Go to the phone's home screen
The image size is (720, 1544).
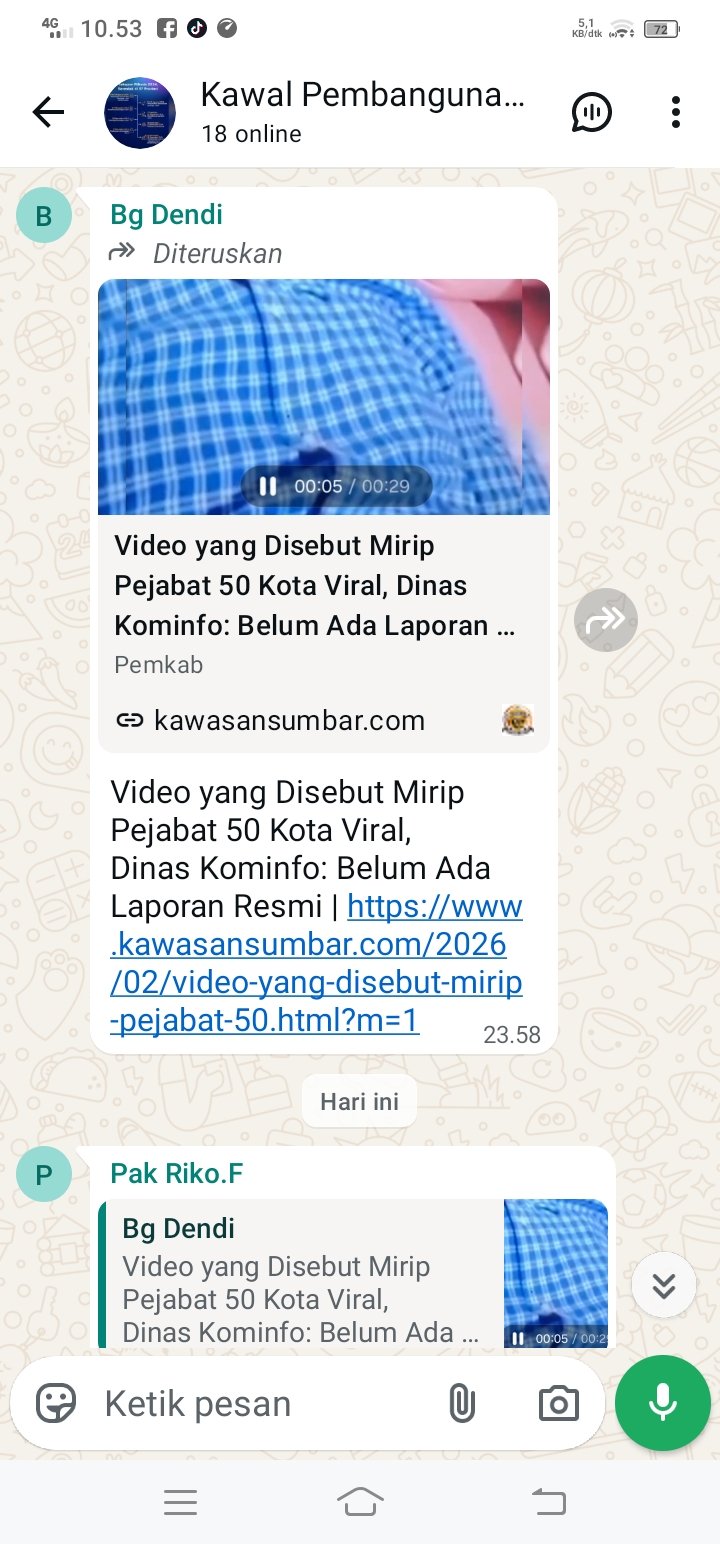(x=360, y=1502)
